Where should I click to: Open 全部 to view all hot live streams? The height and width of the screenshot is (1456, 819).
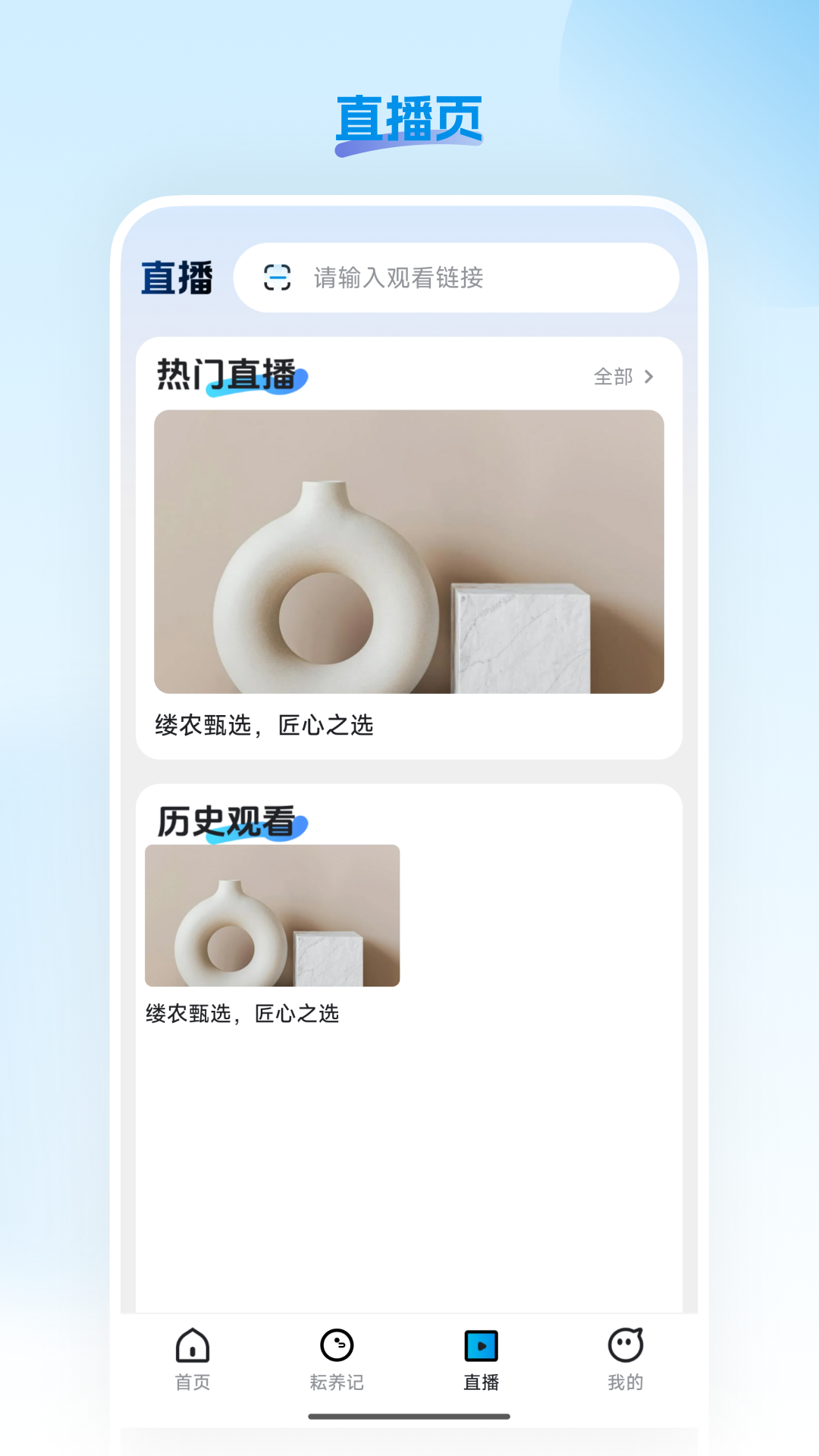(x=613, y=375)
